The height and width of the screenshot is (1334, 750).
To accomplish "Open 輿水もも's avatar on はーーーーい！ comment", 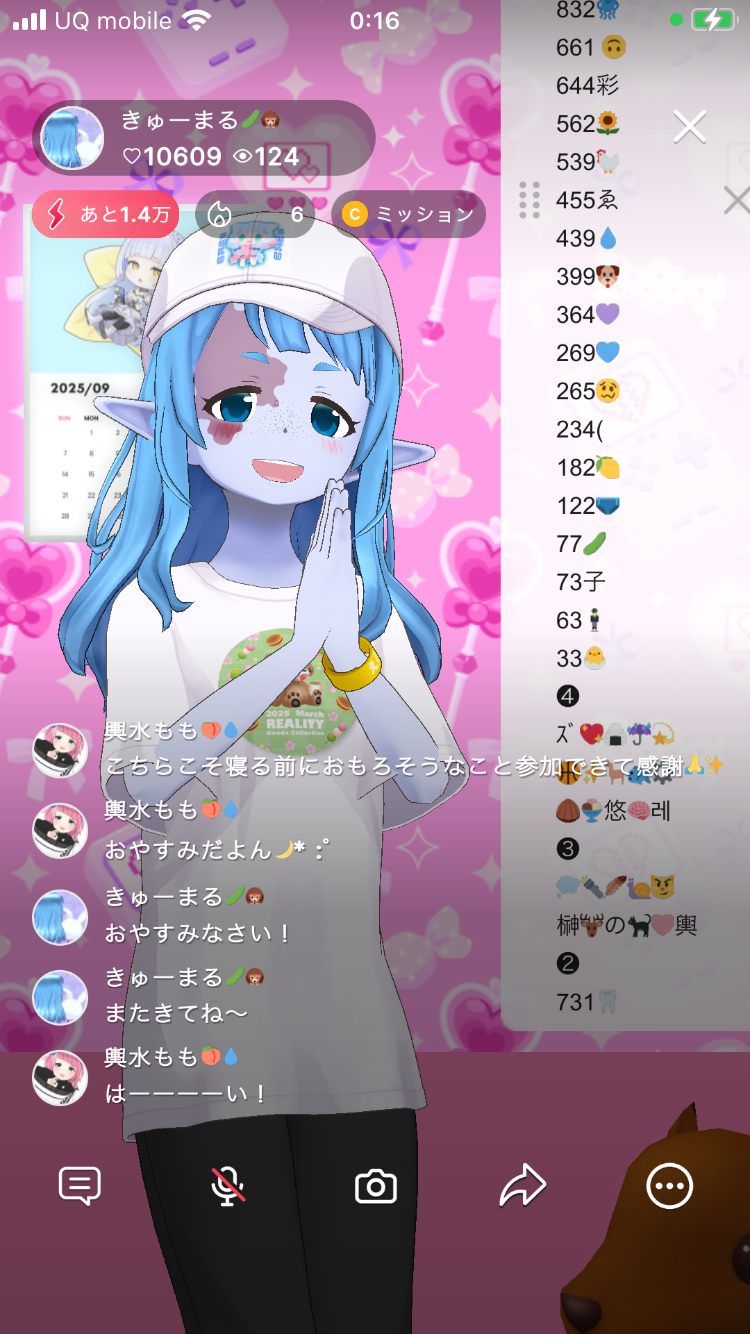I will click(x=60, y=1076).
